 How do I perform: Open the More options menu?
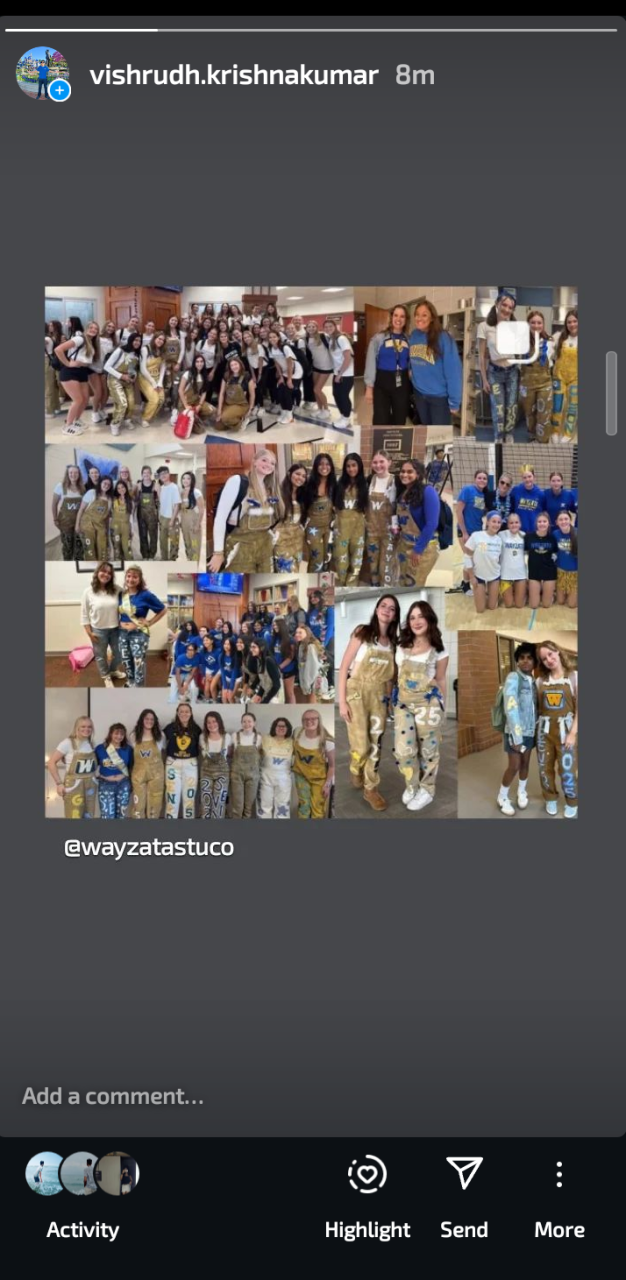click(559, 1194)
